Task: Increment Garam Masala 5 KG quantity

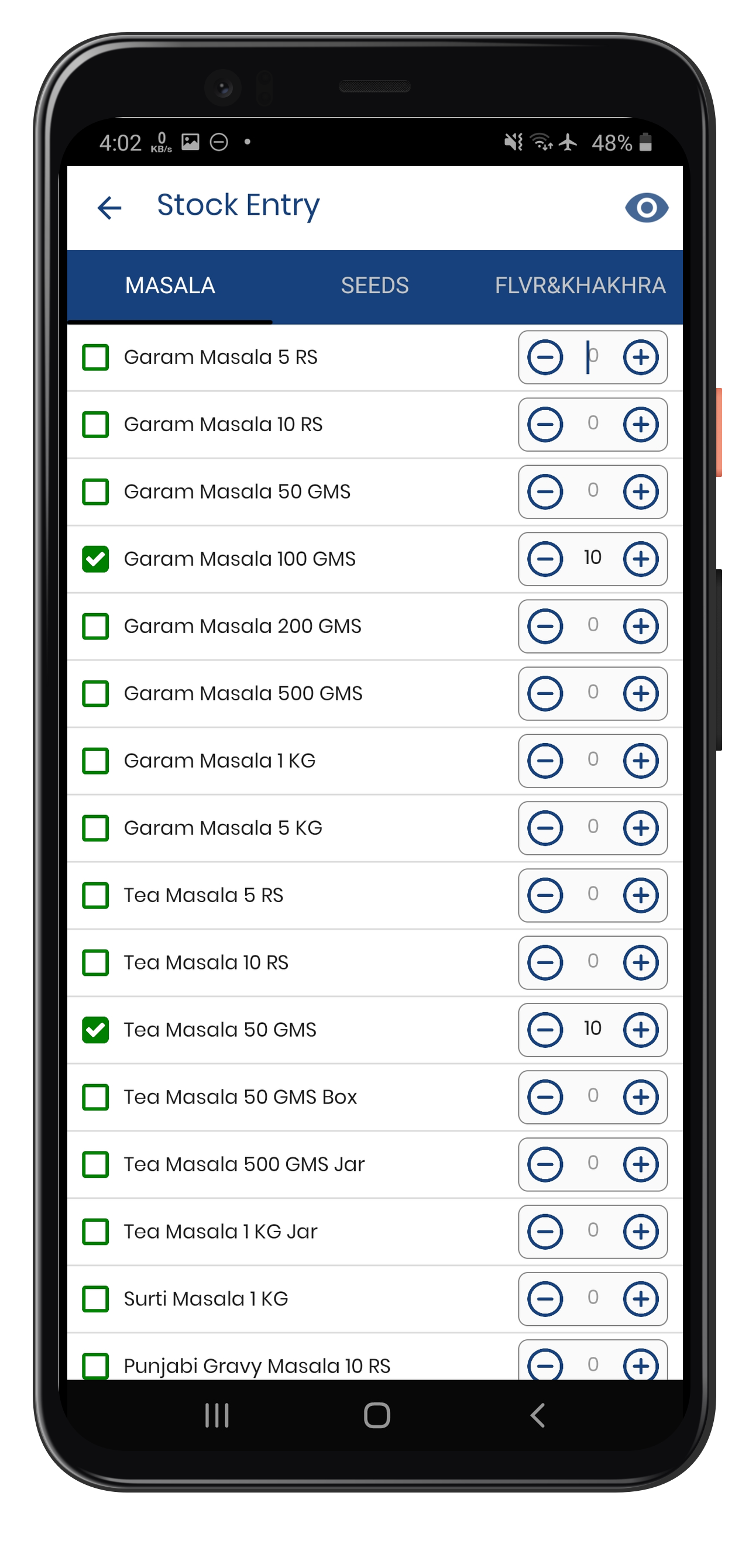Action: (x=641, y=828)
